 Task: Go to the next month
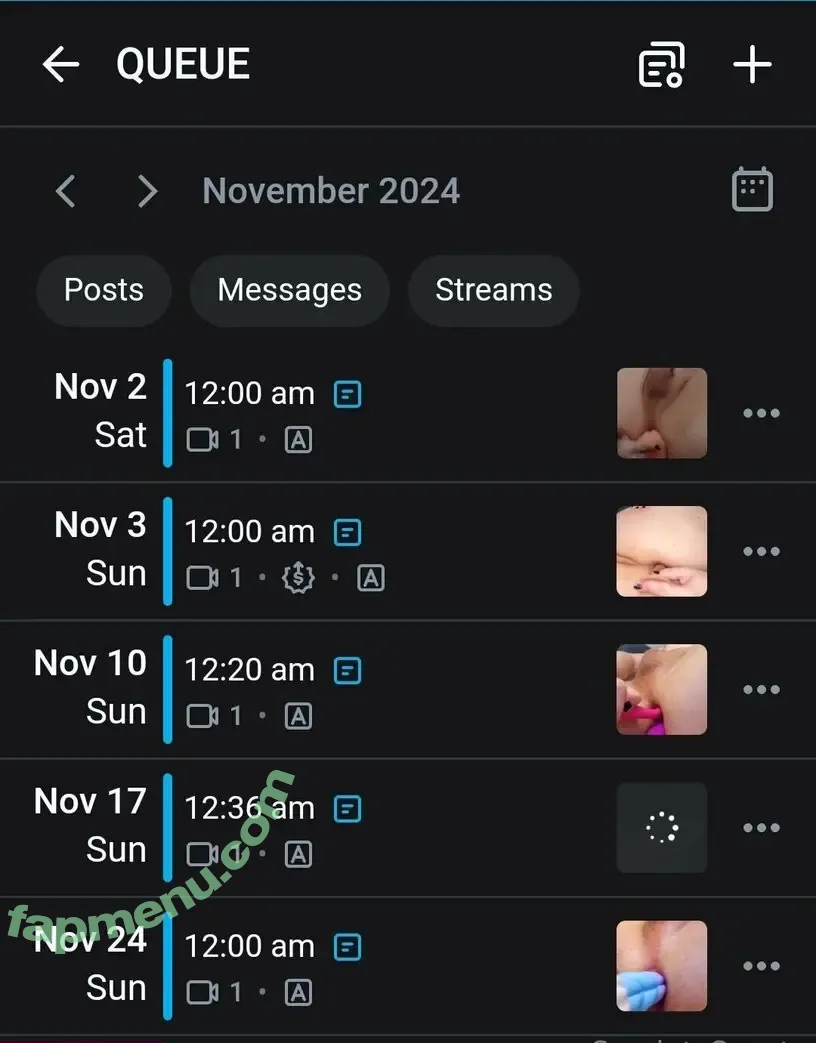point(147,190)
